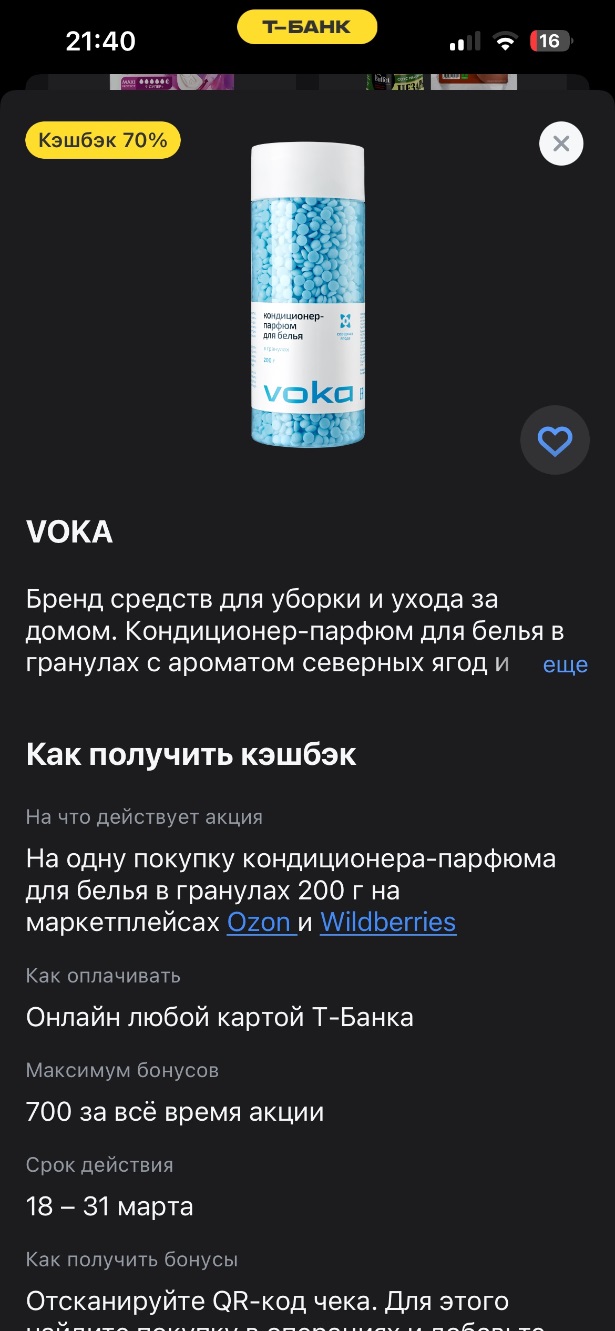Tap the T-Банк pill at the top
The width and height of the screenshot is (615, 1331).
(307, 27)
